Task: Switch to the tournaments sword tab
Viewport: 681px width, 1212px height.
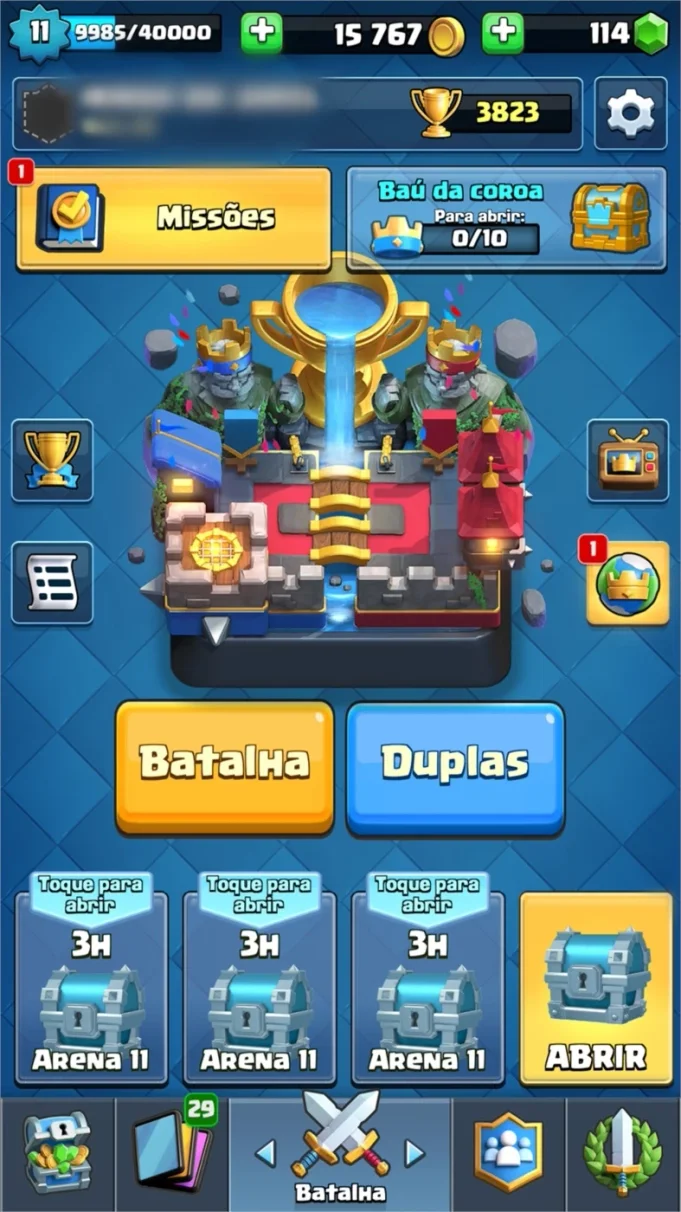Action: click(624, 1154)
